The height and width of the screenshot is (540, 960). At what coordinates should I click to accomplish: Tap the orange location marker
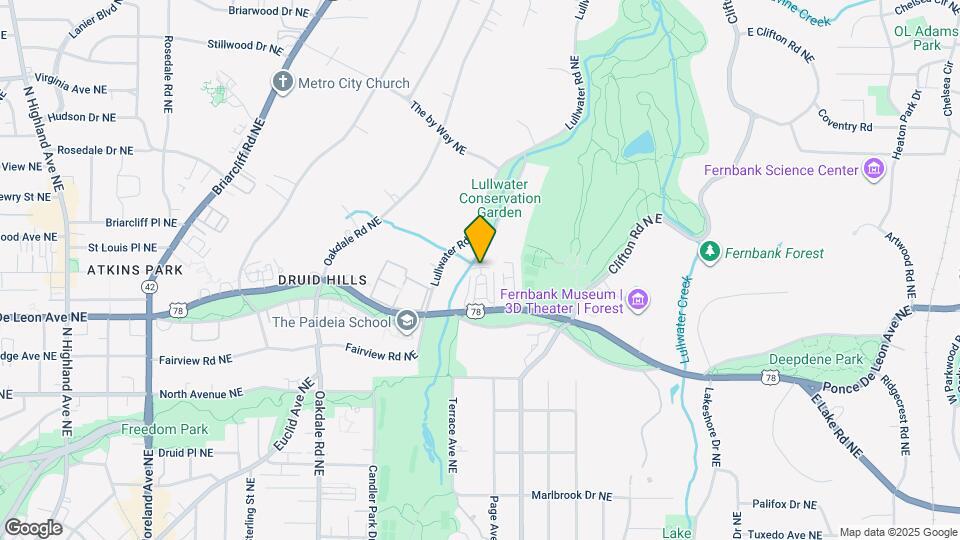[480, 239]
